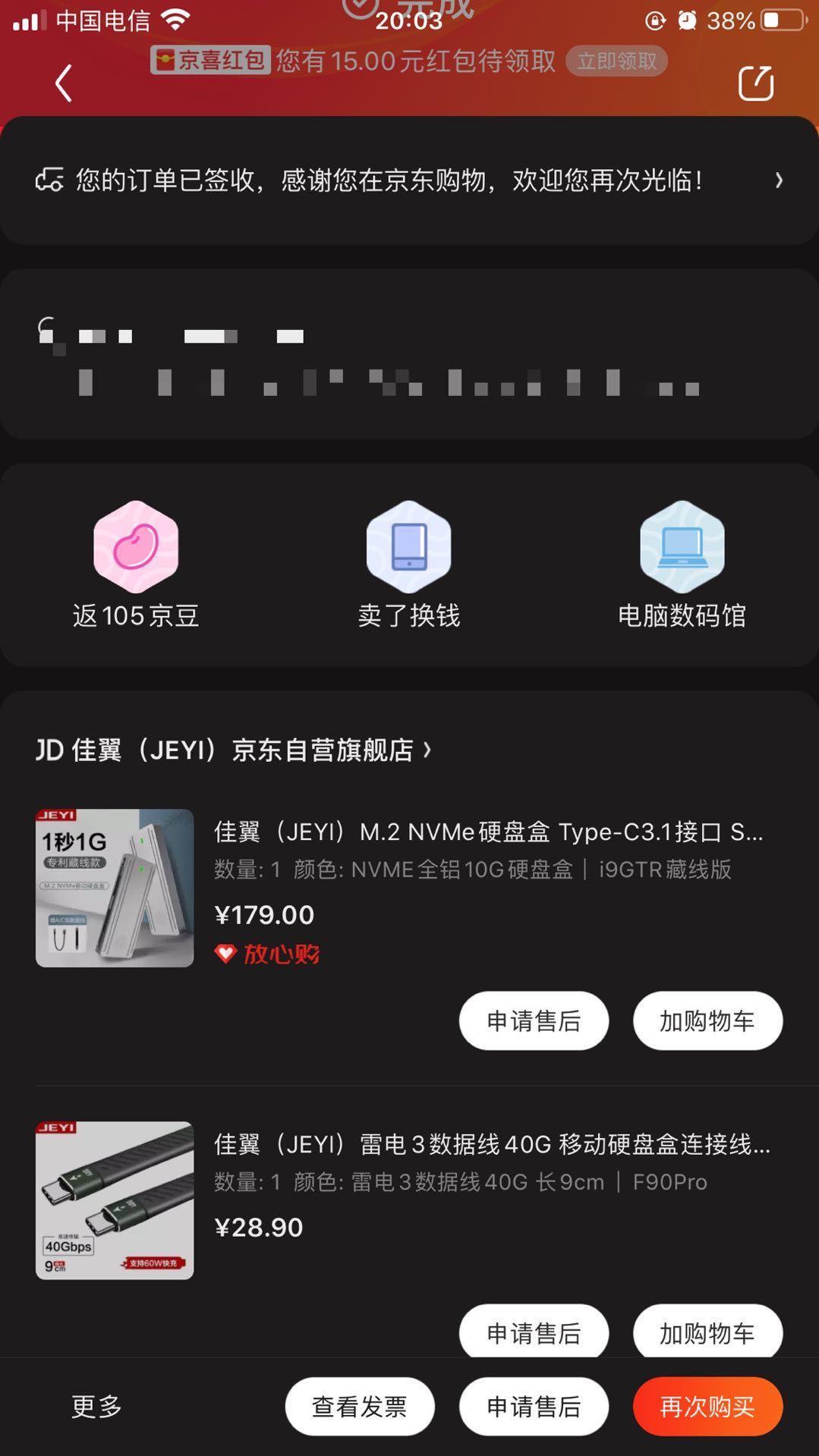Open the 雷电3数据线 product item
Viewport: 819px width, 1456px height.
click(x=492, y=1144)
